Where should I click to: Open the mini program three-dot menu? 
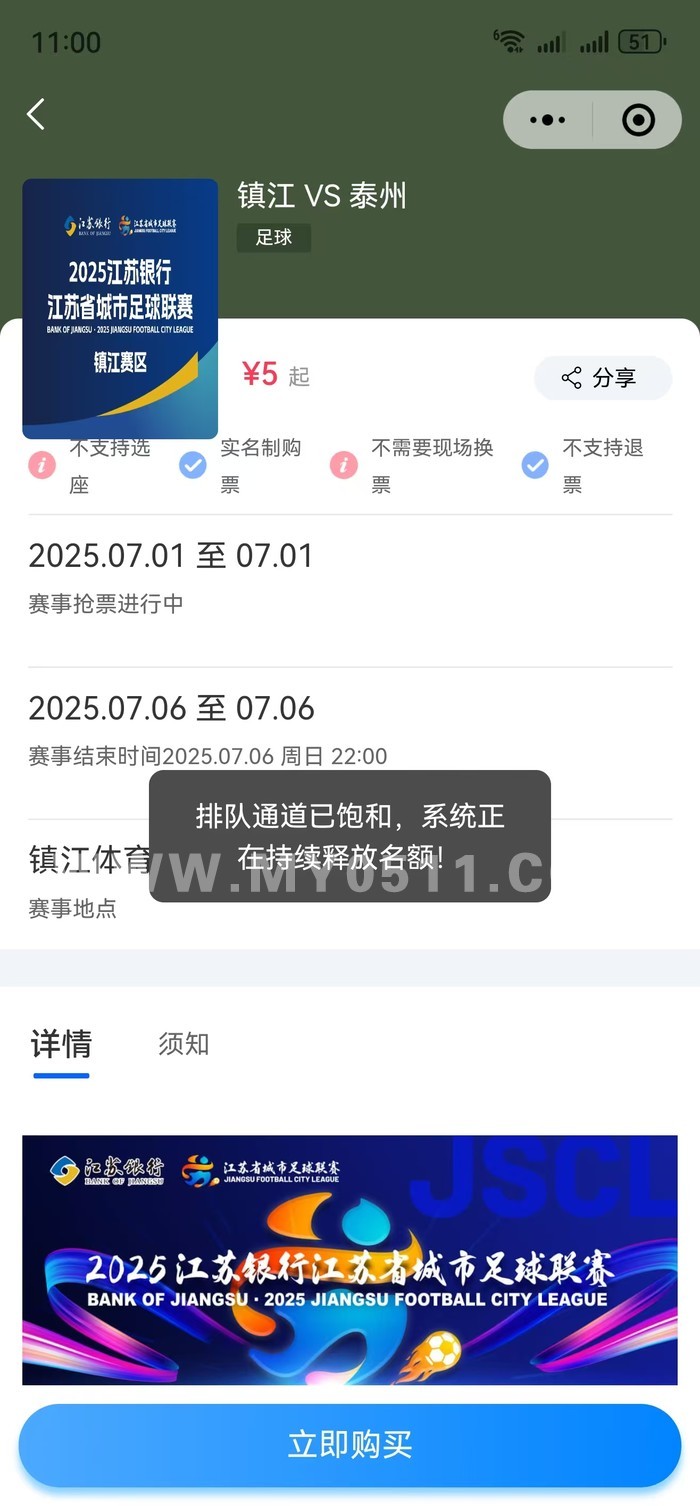[547, 120]
